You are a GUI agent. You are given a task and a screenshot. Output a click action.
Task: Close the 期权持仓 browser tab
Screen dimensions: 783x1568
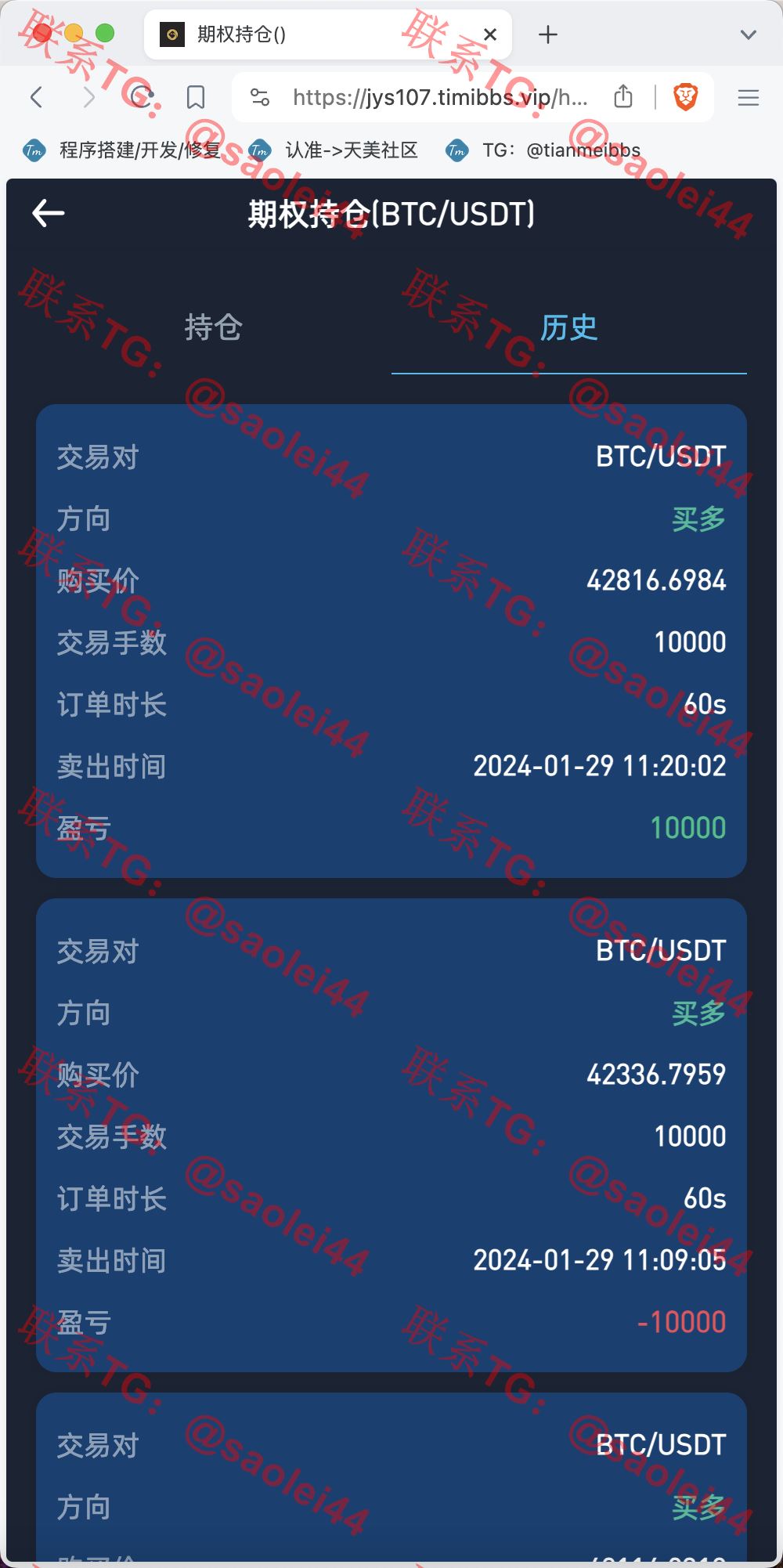tap(490, 34)
